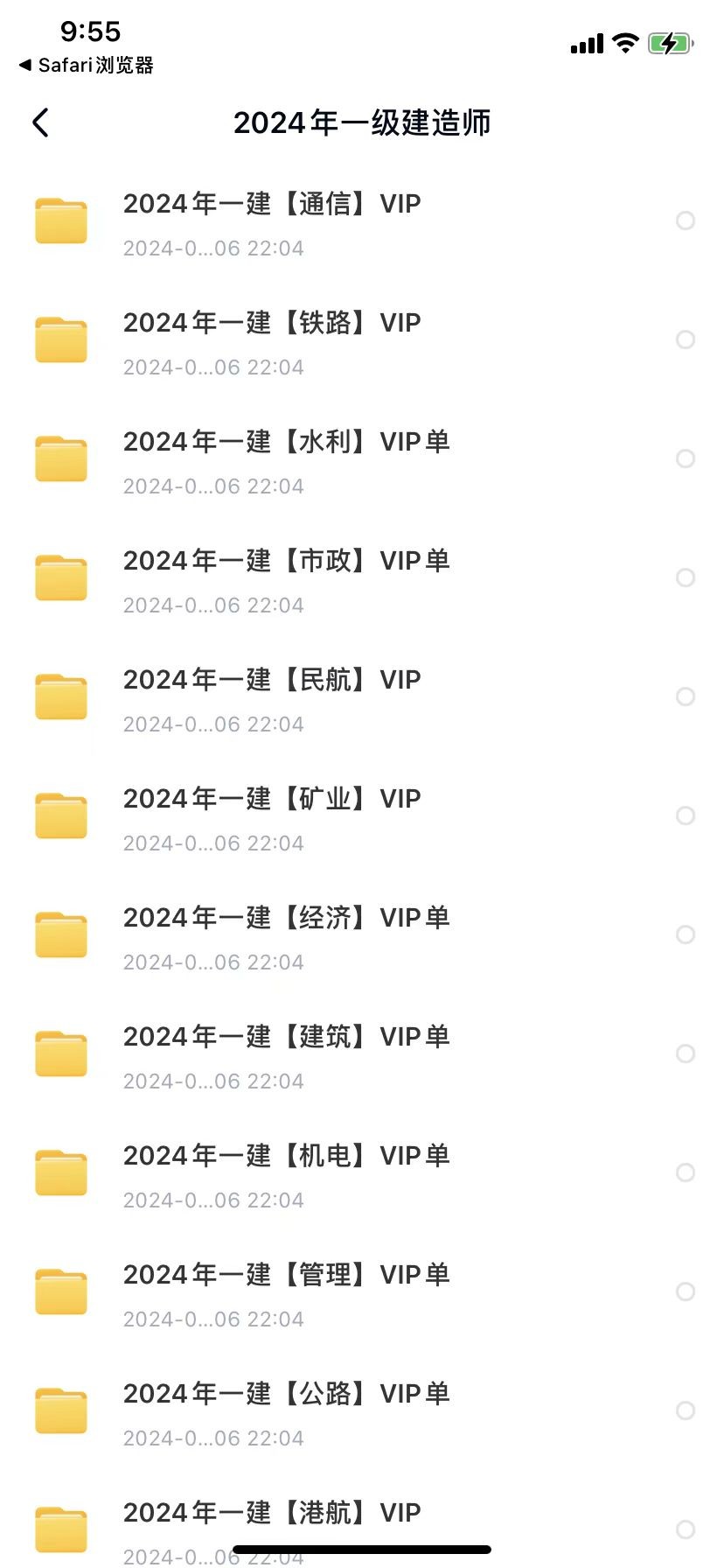Go back using the top-left arrow

[x=40, y=122]
